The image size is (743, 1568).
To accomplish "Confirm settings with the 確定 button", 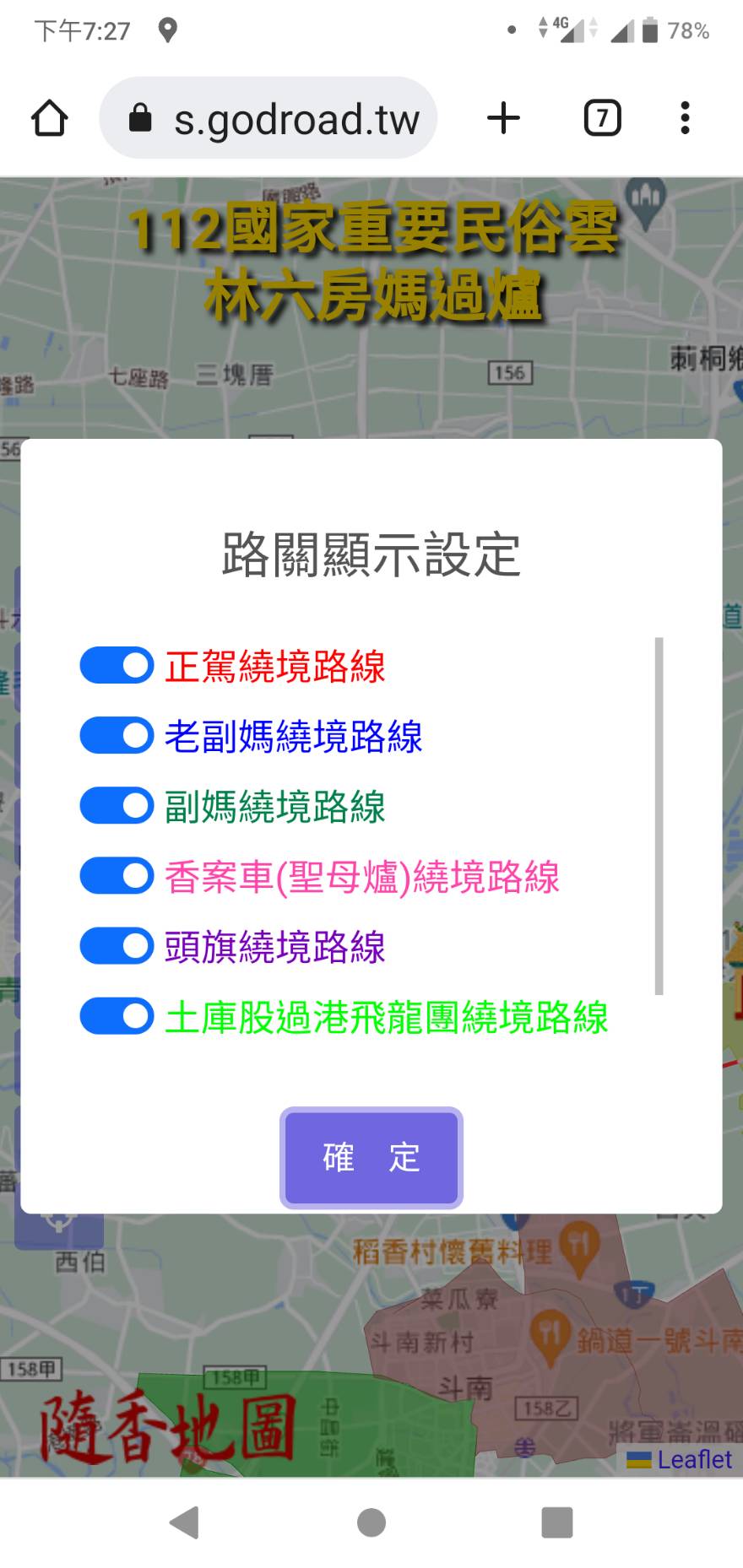I will 371,1158.
